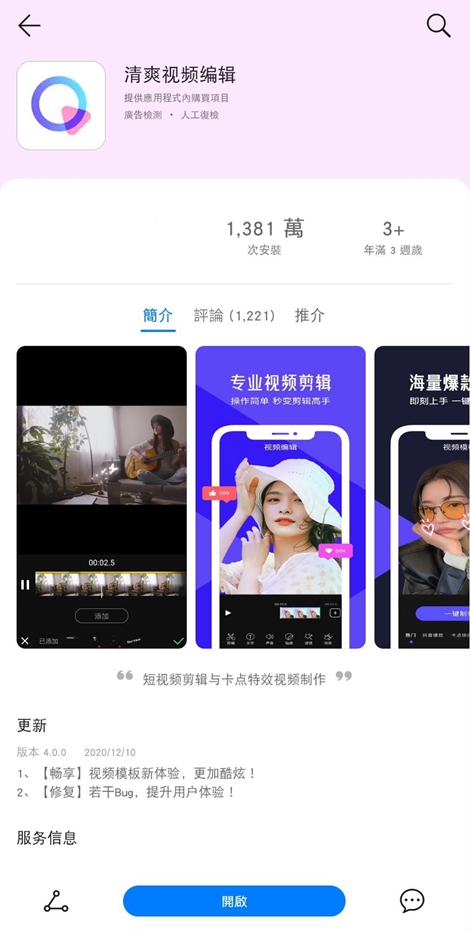
Task: Open the guitar video editing screenshot
Action: tap(101, 497)
